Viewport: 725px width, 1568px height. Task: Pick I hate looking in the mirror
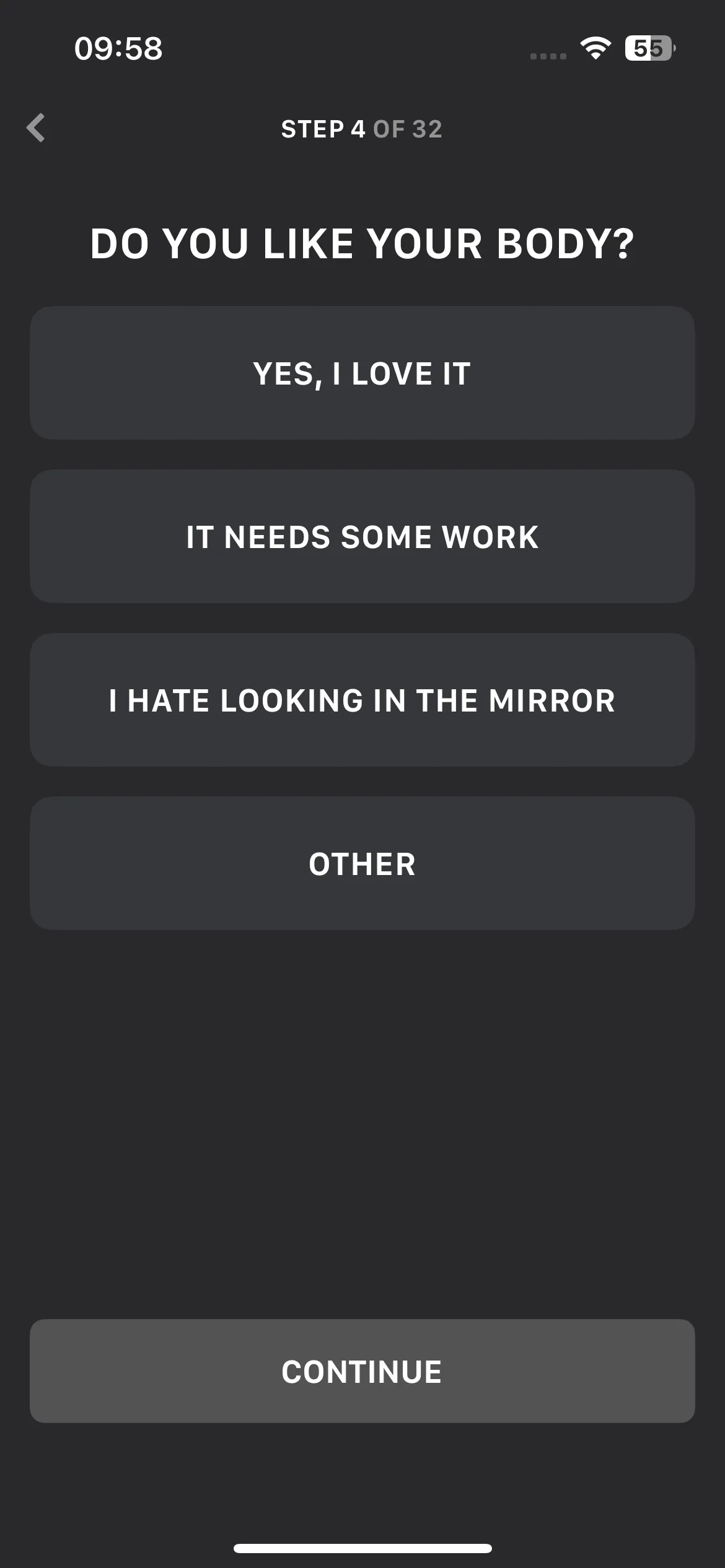point(362,700)
